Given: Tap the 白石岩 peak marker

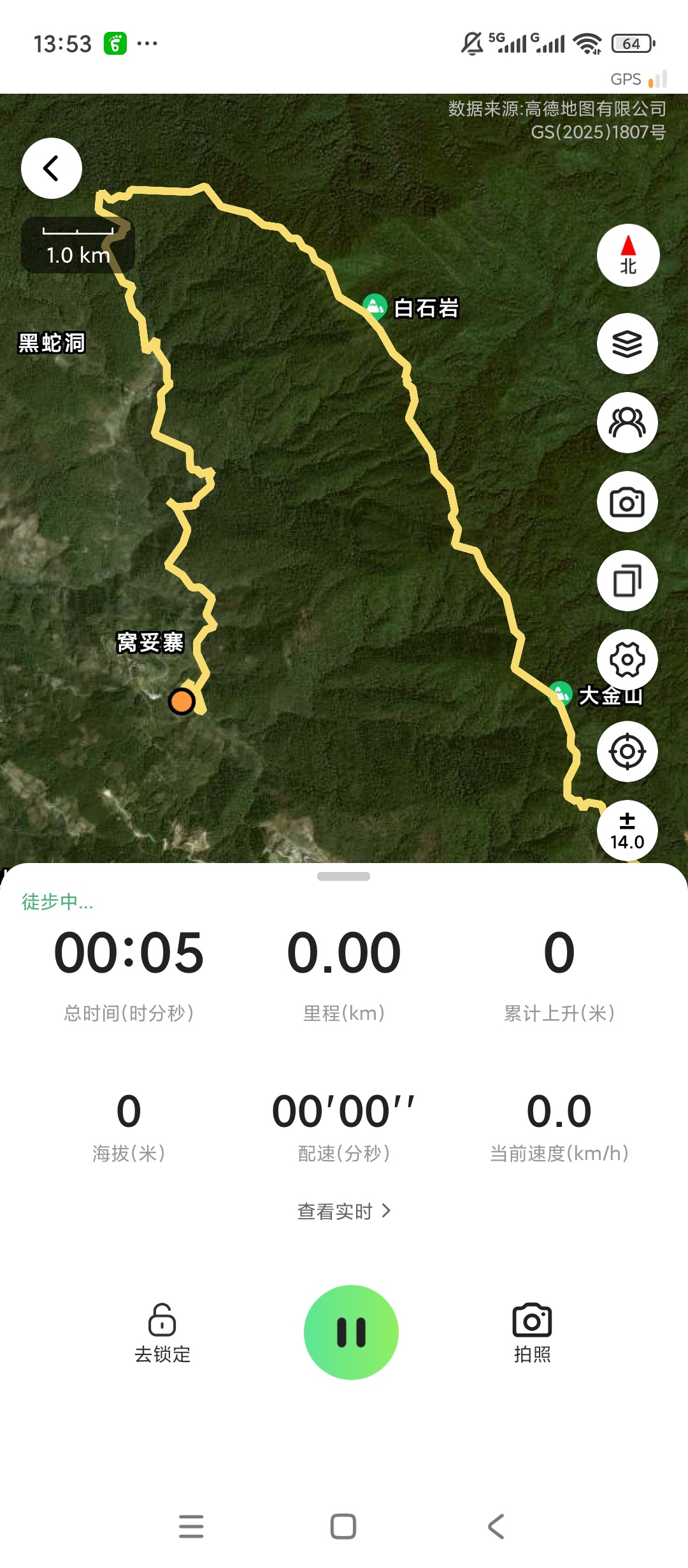Looking at the screenshot, I should 375,307.
